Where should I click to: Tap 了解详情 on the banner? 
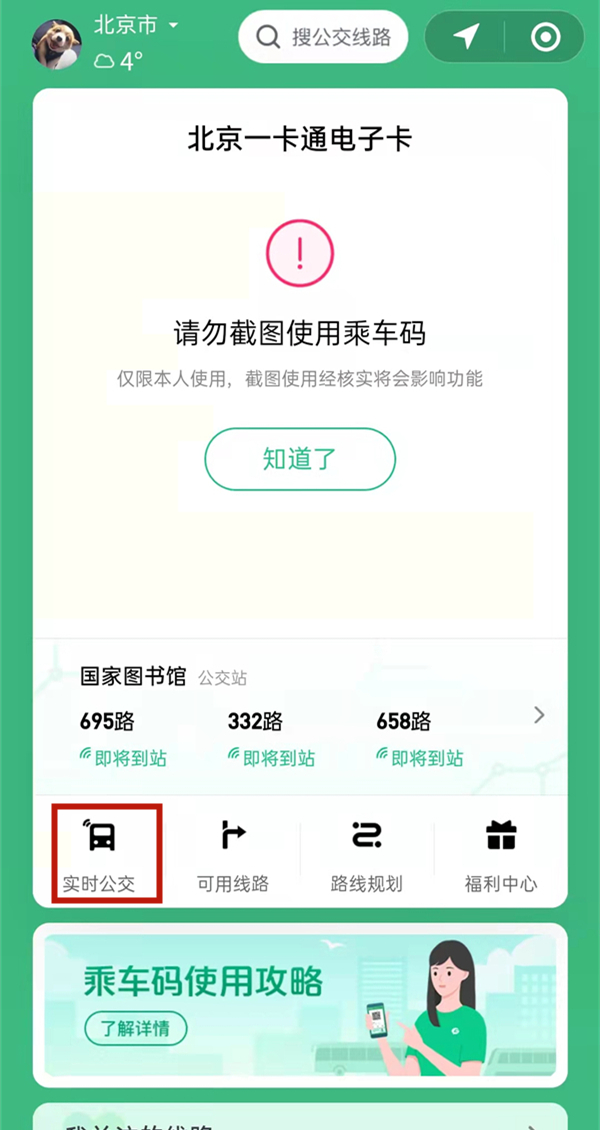point(135,1027)
